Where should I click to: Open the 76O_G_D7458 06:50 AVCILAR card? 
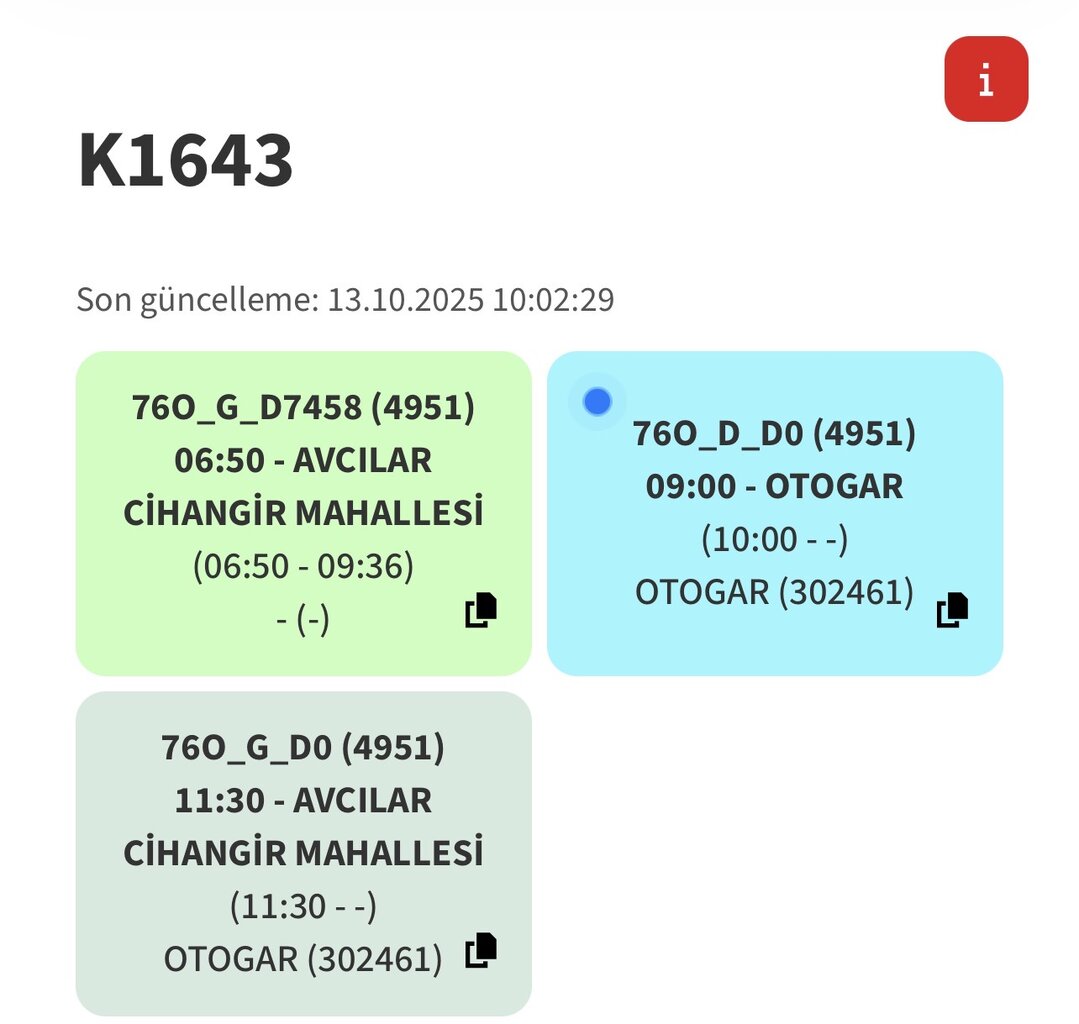303,488
